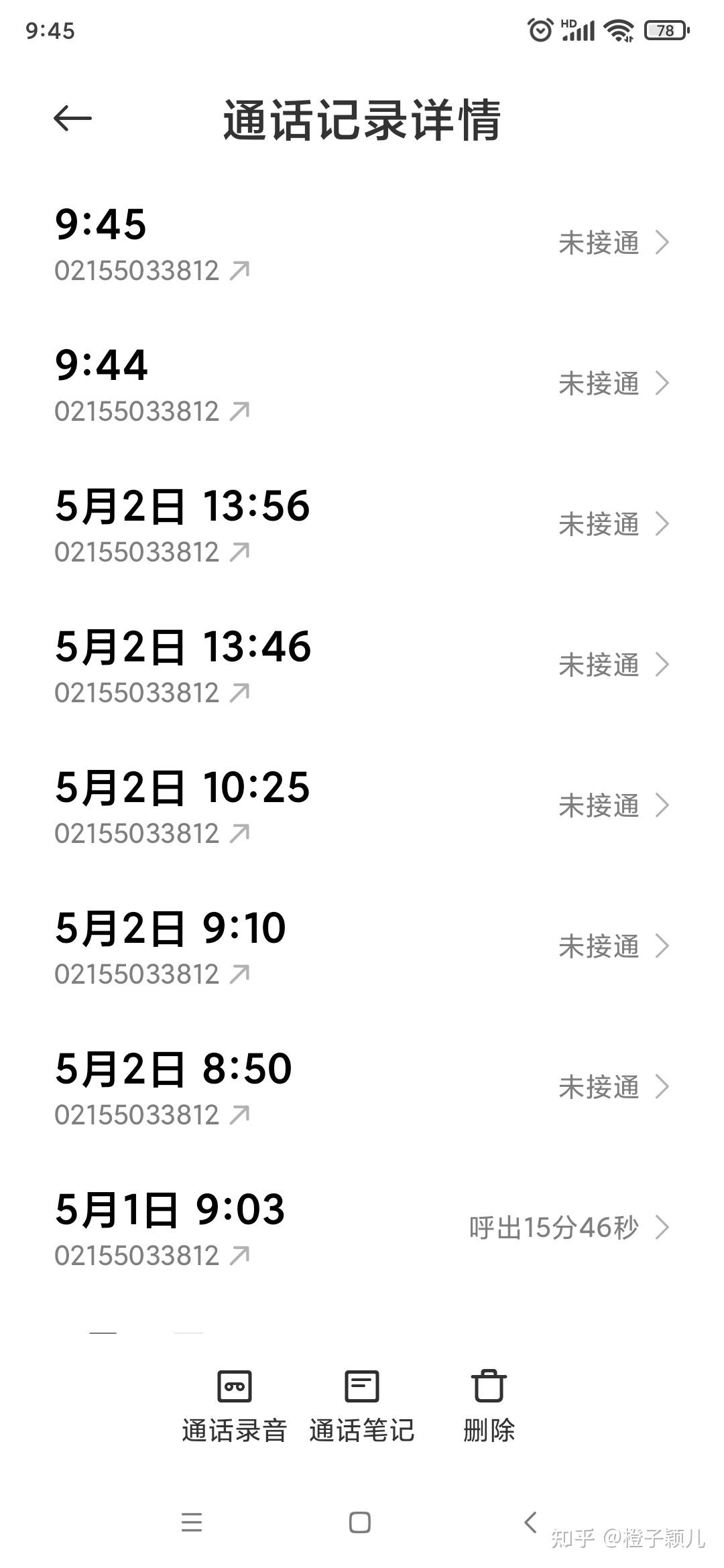Open the May 2 10:25 call record
This screenshot has height=1568, width=724.
362,806
